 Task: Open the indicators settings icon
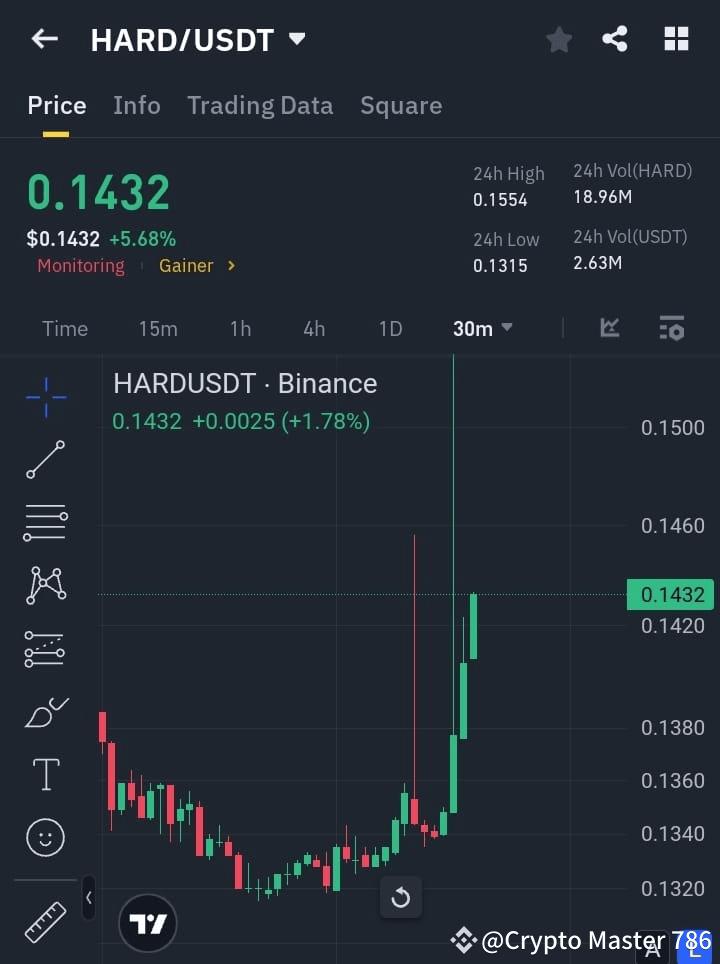click(x=671, y=328)
